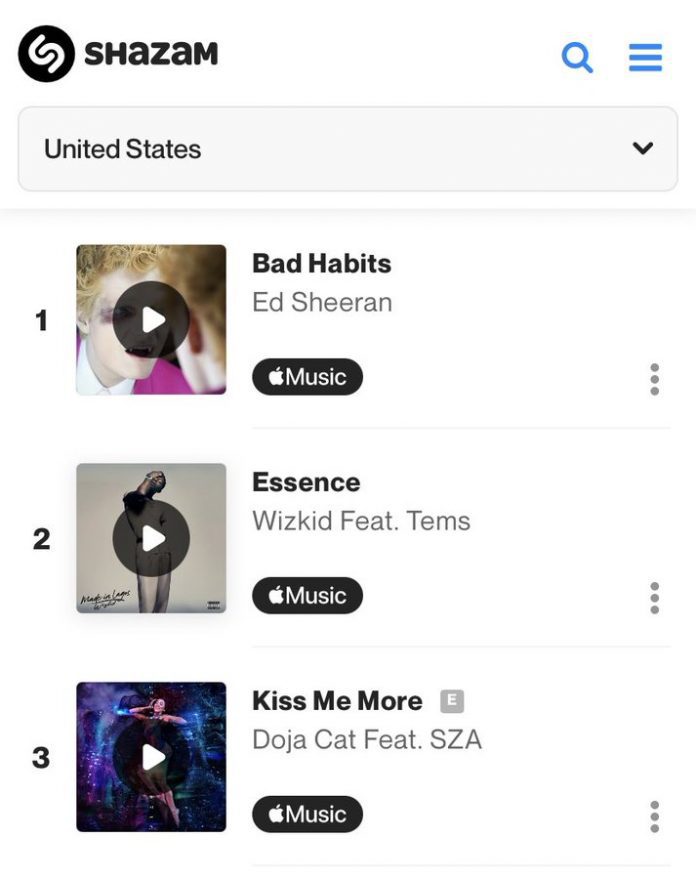Open Kiss Me More in Apple Music

pos(307,814)
